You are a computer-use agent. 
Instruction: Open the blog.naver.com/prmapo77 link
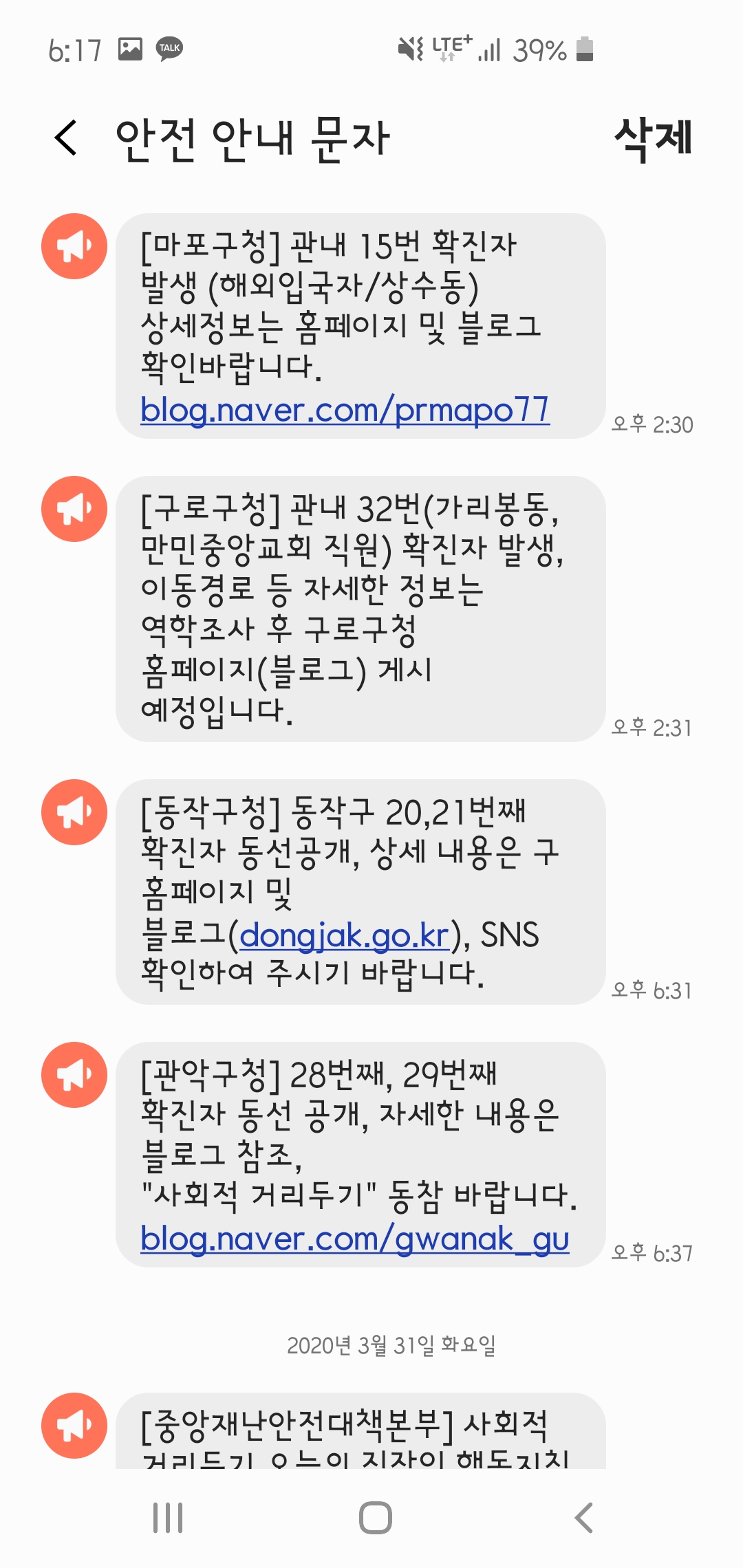[345, 411]
